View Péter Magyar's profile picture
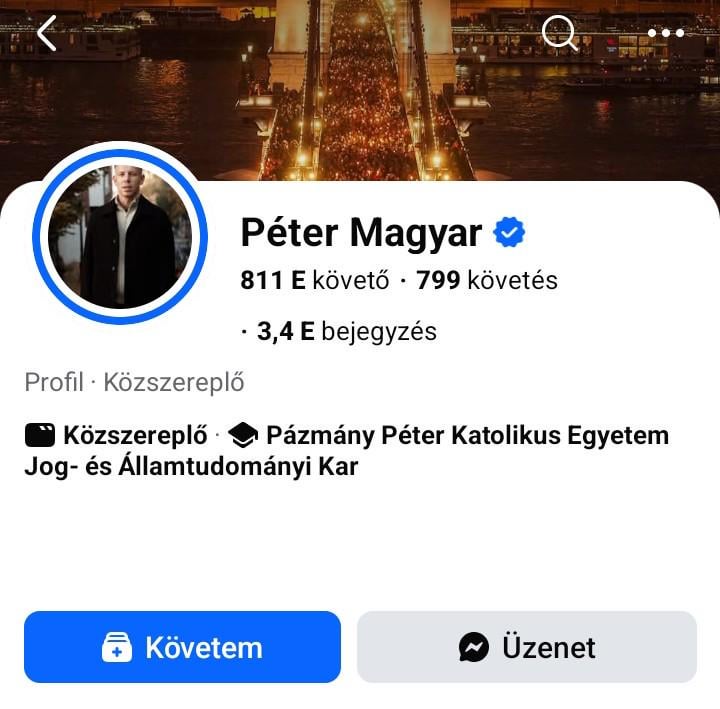The image size is (720, 709). 120,236
